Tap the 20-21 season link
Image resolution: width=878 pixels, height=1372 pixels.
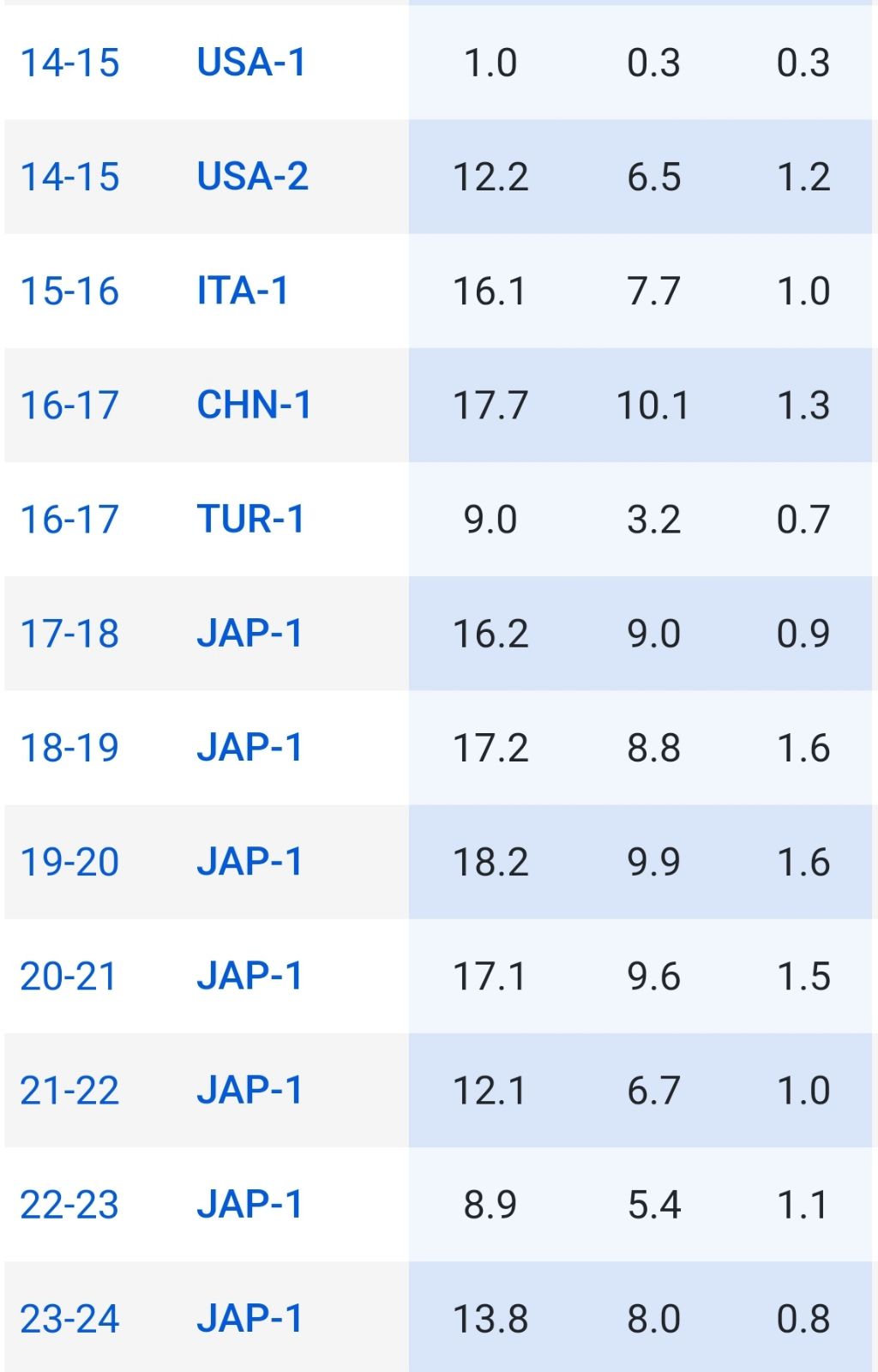tap(69, 976)
